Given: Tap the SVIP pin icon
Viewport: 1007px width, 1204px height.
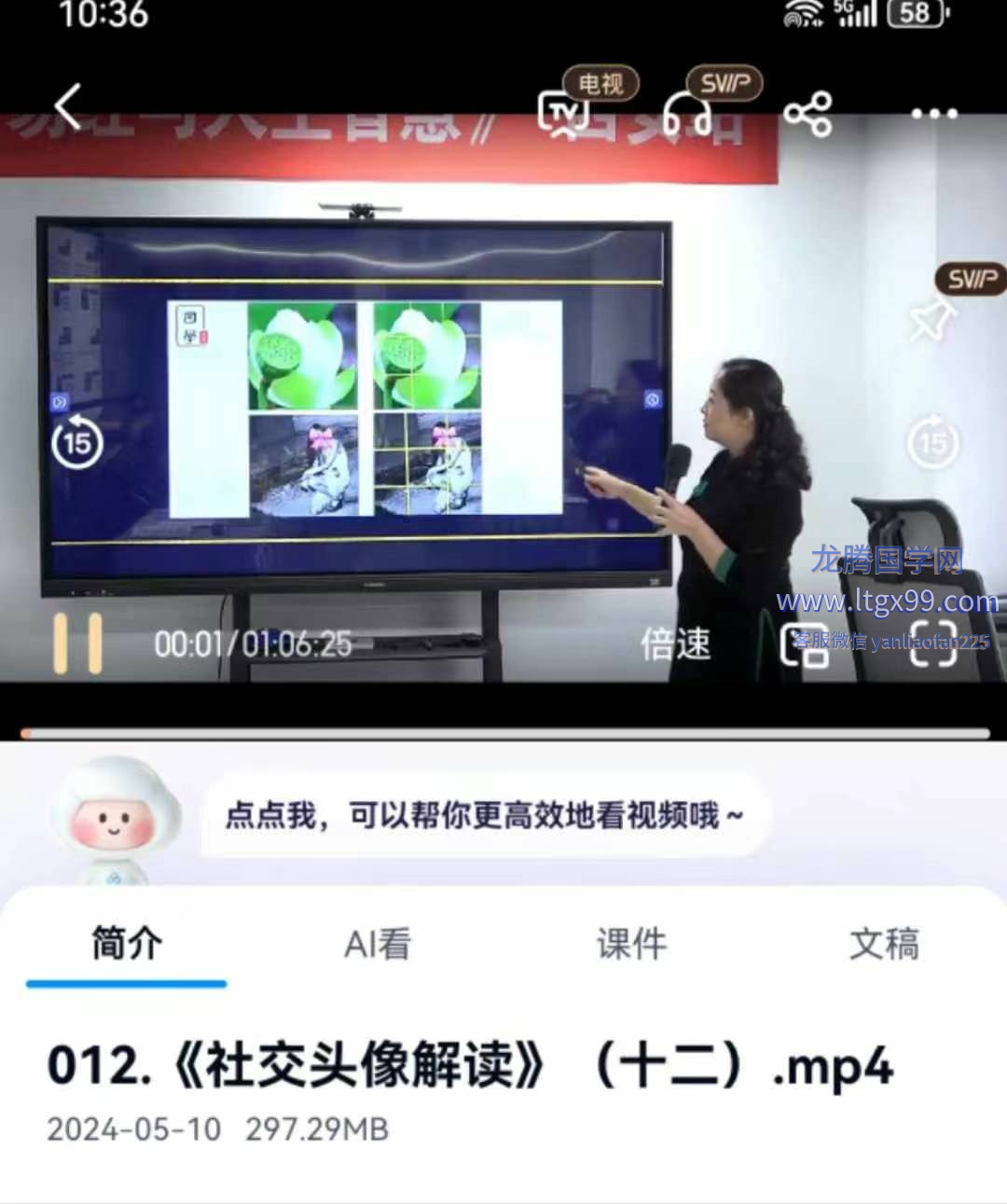Looking at the screenshot, I should pos(932,320).
